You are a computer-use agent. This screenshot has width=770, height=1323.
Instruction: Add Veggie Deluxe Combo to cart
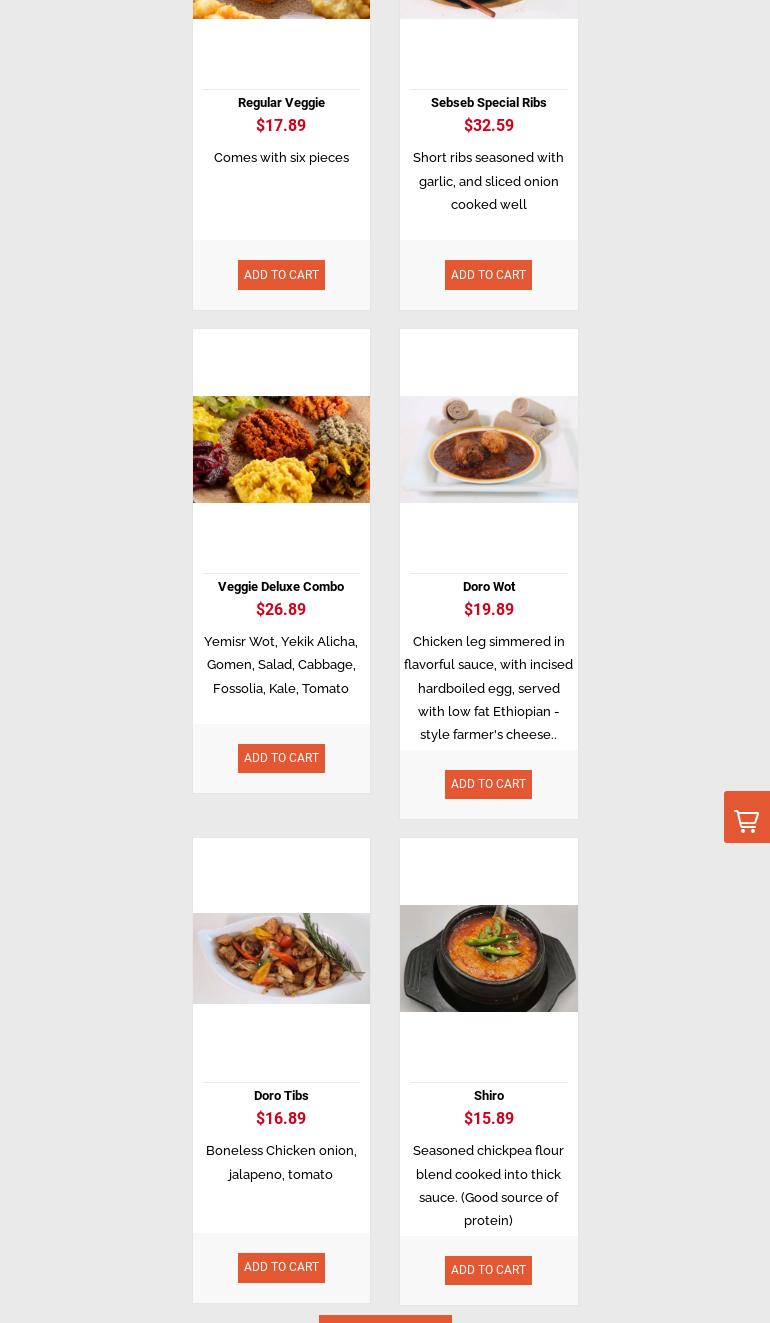tap(281, 758)
